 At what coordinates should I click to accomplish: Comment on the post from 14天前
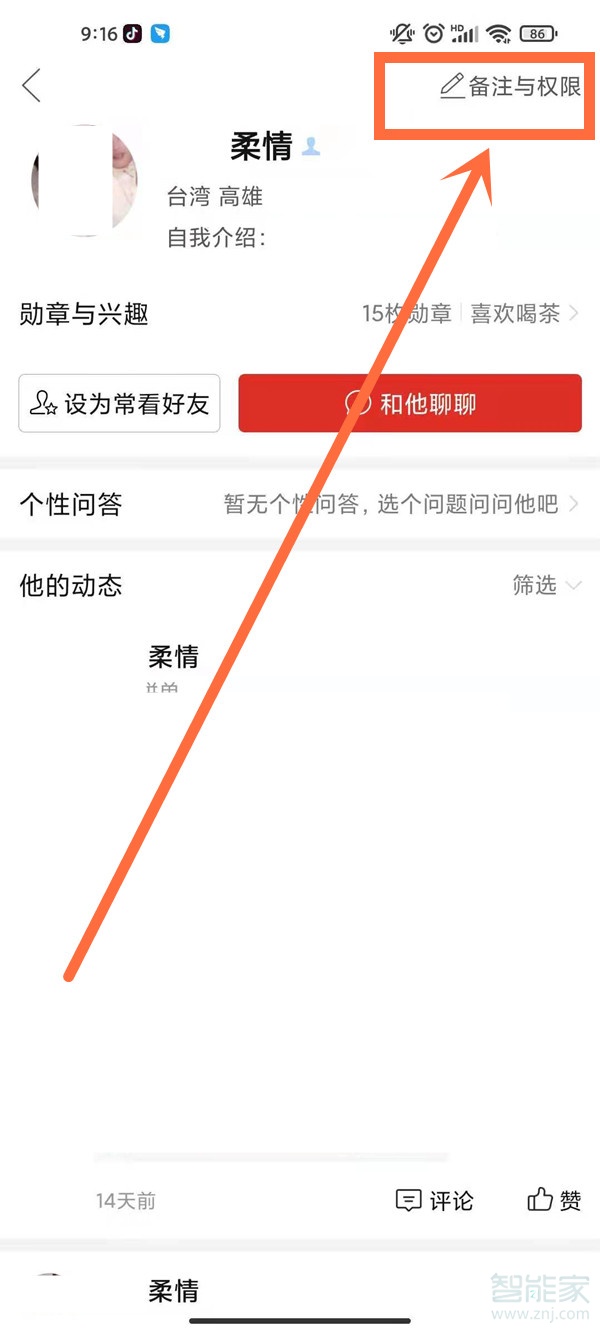tap(435, 1200)
